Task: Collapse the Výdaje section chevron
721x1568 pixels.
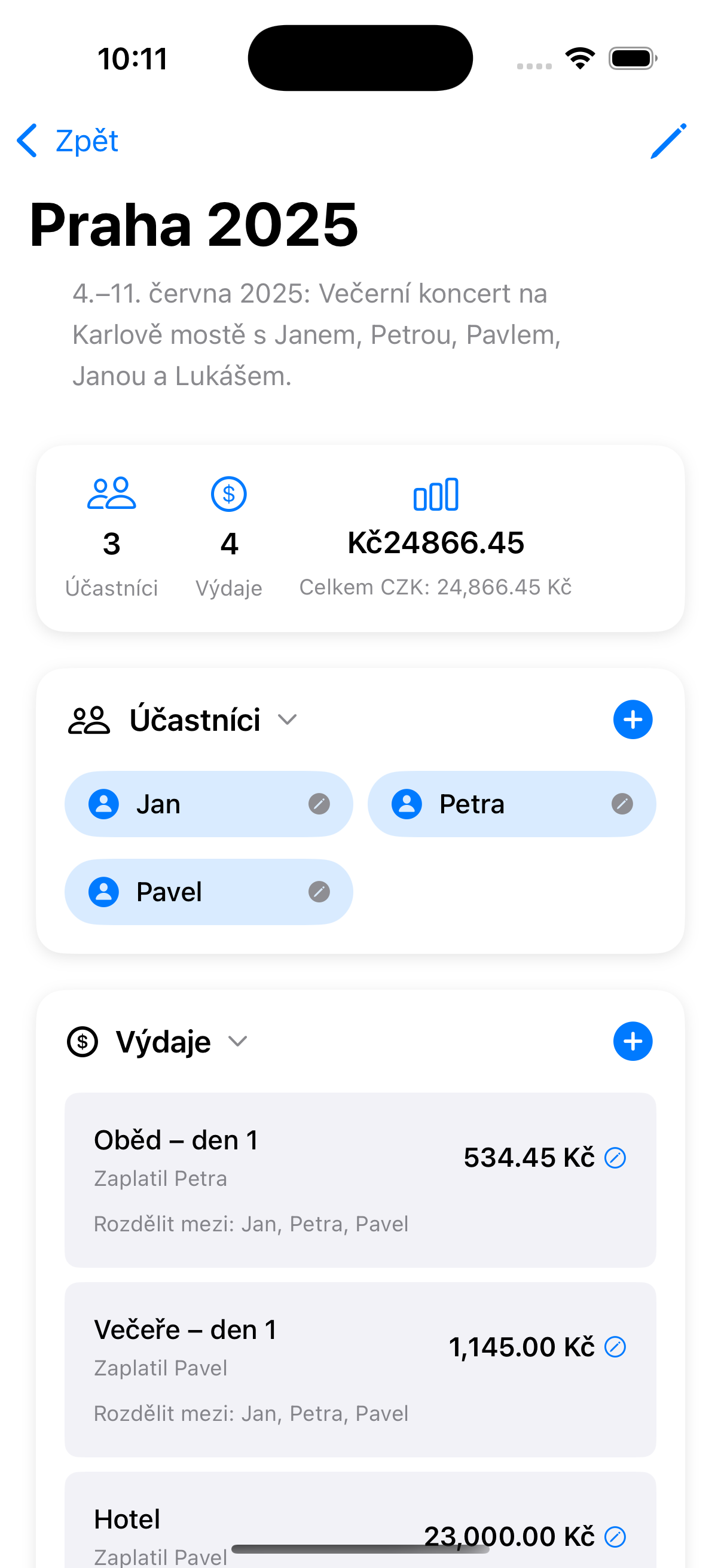Action: coord(237,1042)
